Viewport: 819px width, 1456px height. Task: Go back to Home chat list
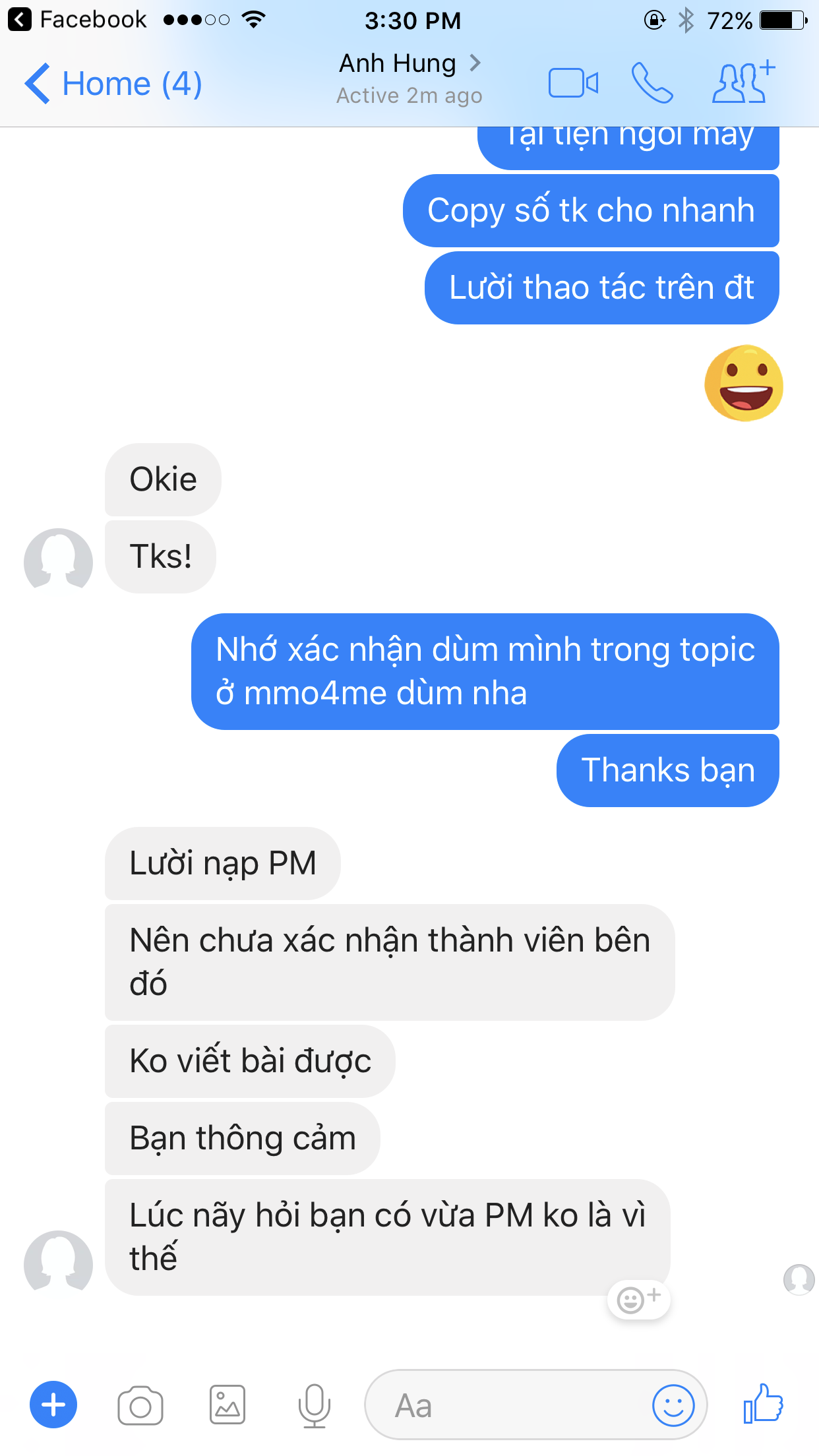pos(112,84)
